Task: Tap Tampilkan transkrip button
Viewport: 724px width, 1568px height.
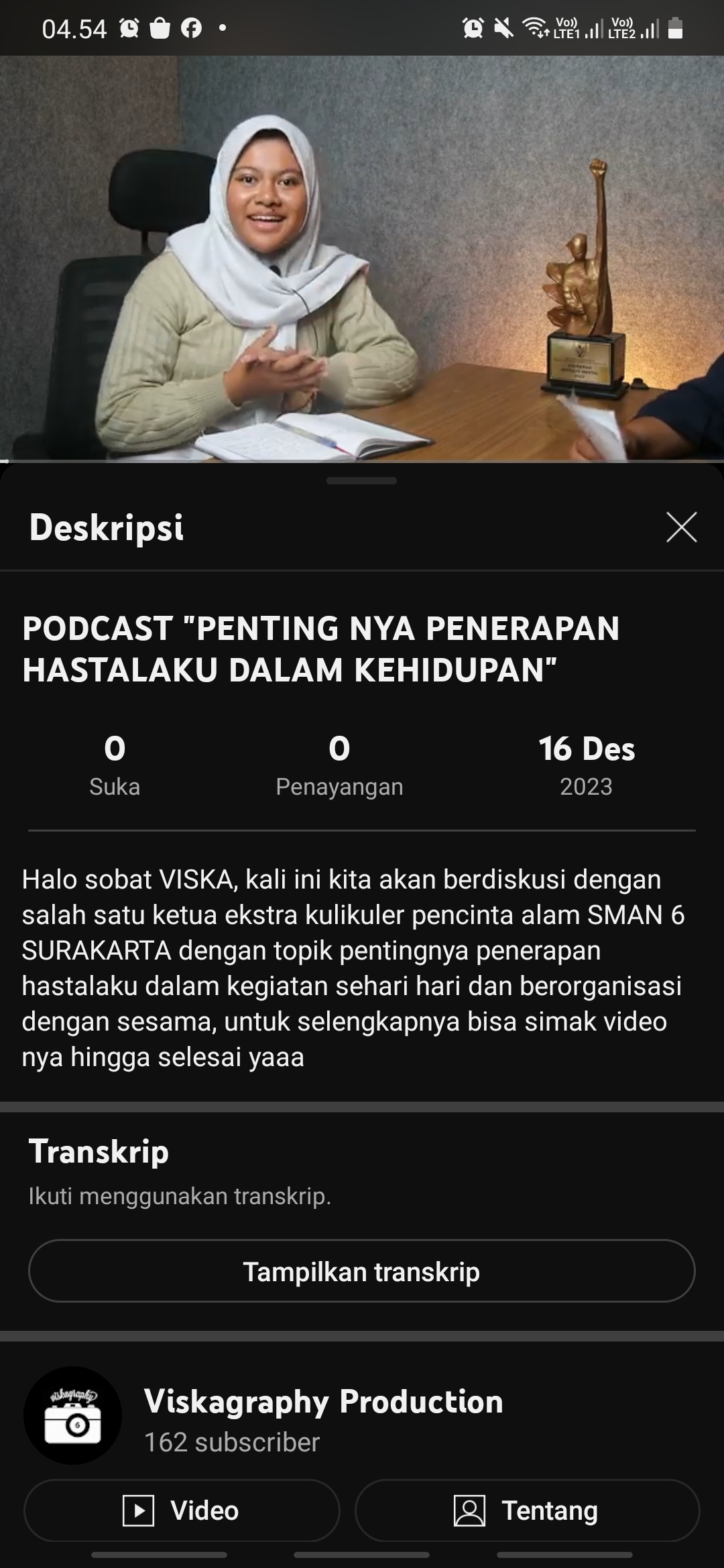Action: click(361, 1271)
